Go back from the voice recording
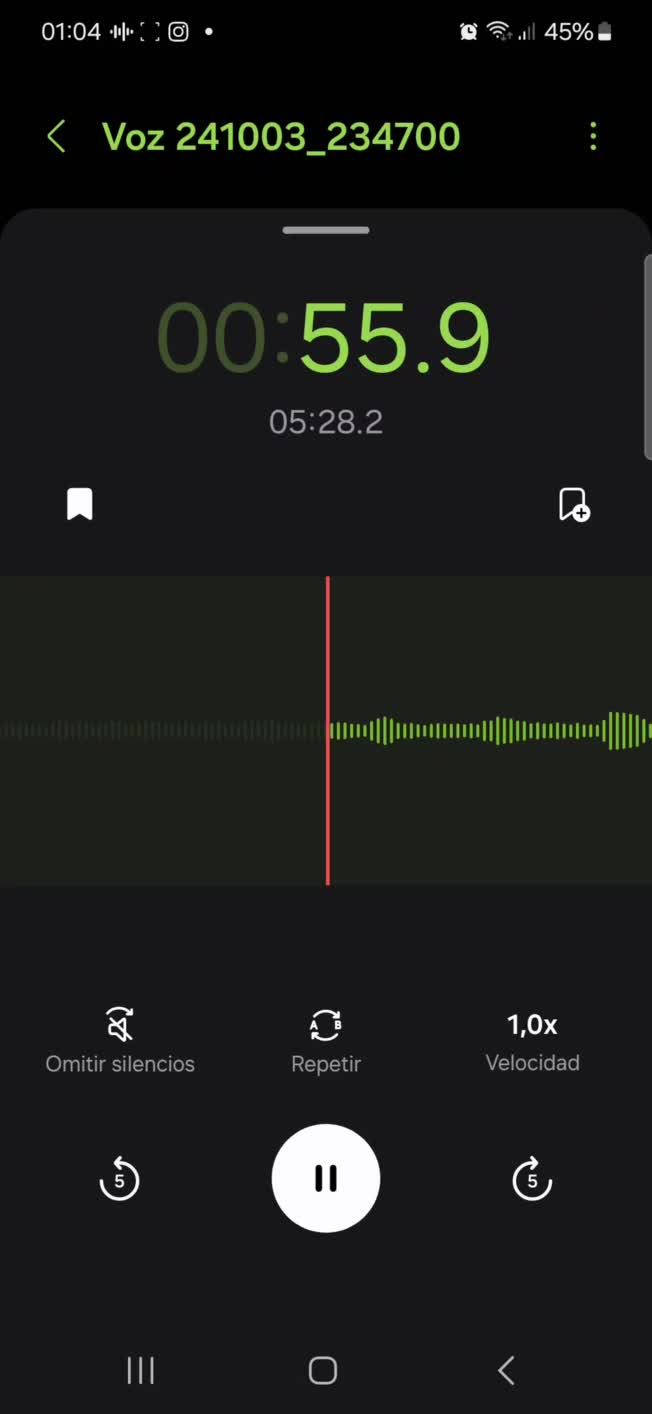 tap(57, 137)
